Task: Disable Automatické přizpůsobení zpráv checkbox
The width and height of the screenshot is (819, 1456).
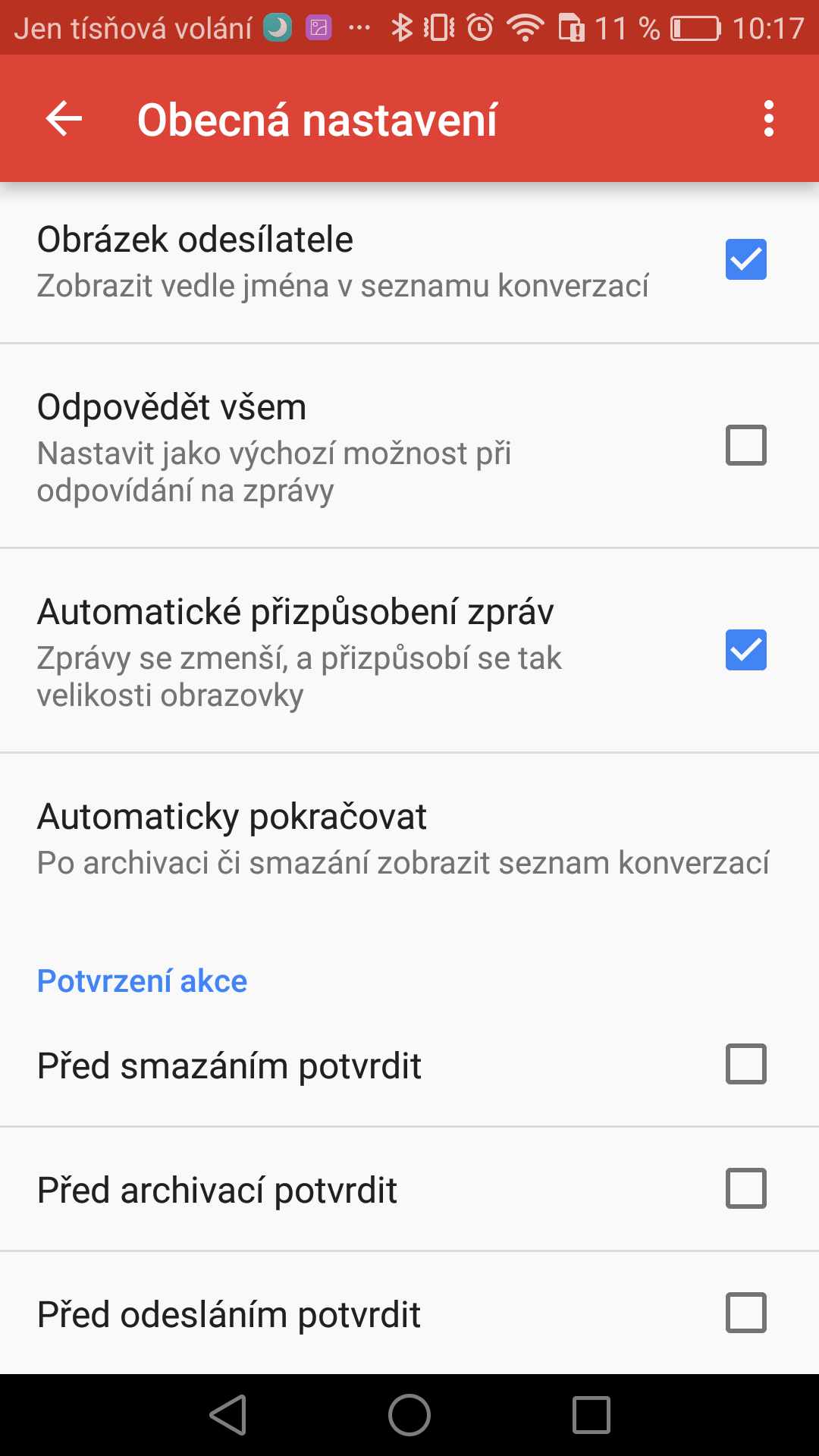Action: (746, 650)
